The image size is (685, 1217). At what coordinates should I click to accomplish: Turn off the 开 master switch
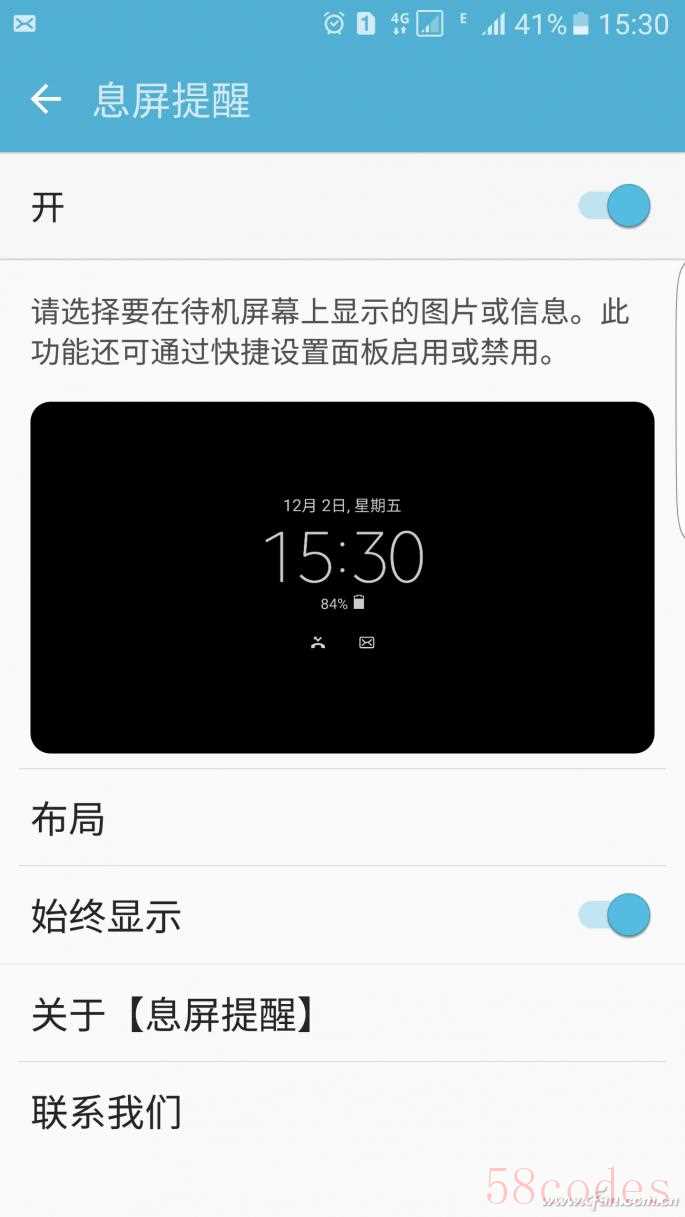click(x=615, y=207)
